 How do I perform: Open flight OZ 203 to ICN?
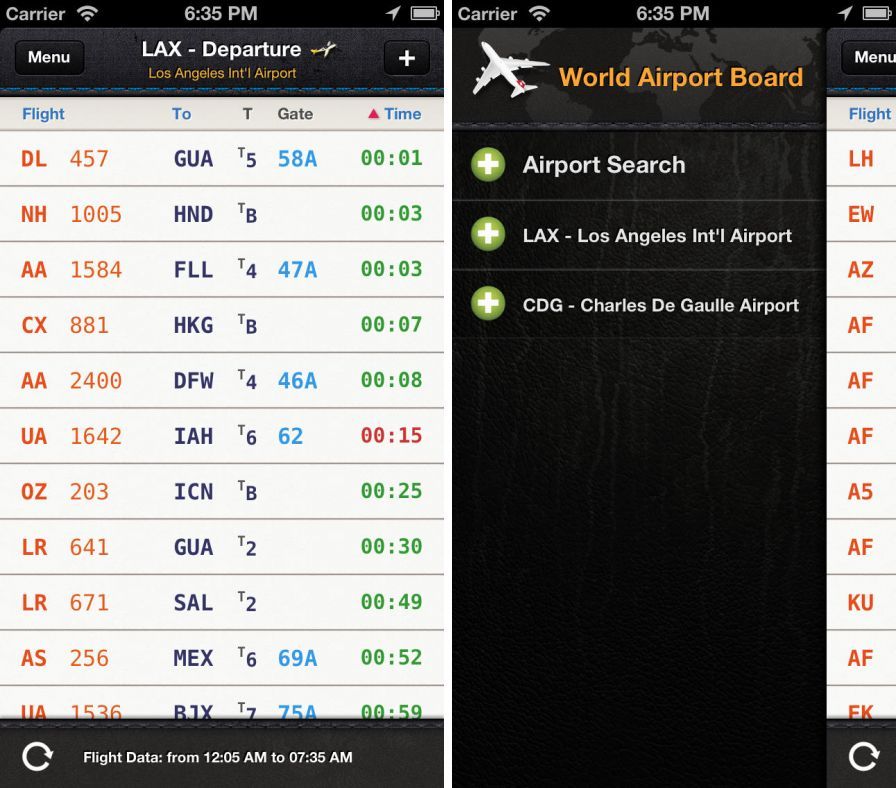tap(221, 491)
